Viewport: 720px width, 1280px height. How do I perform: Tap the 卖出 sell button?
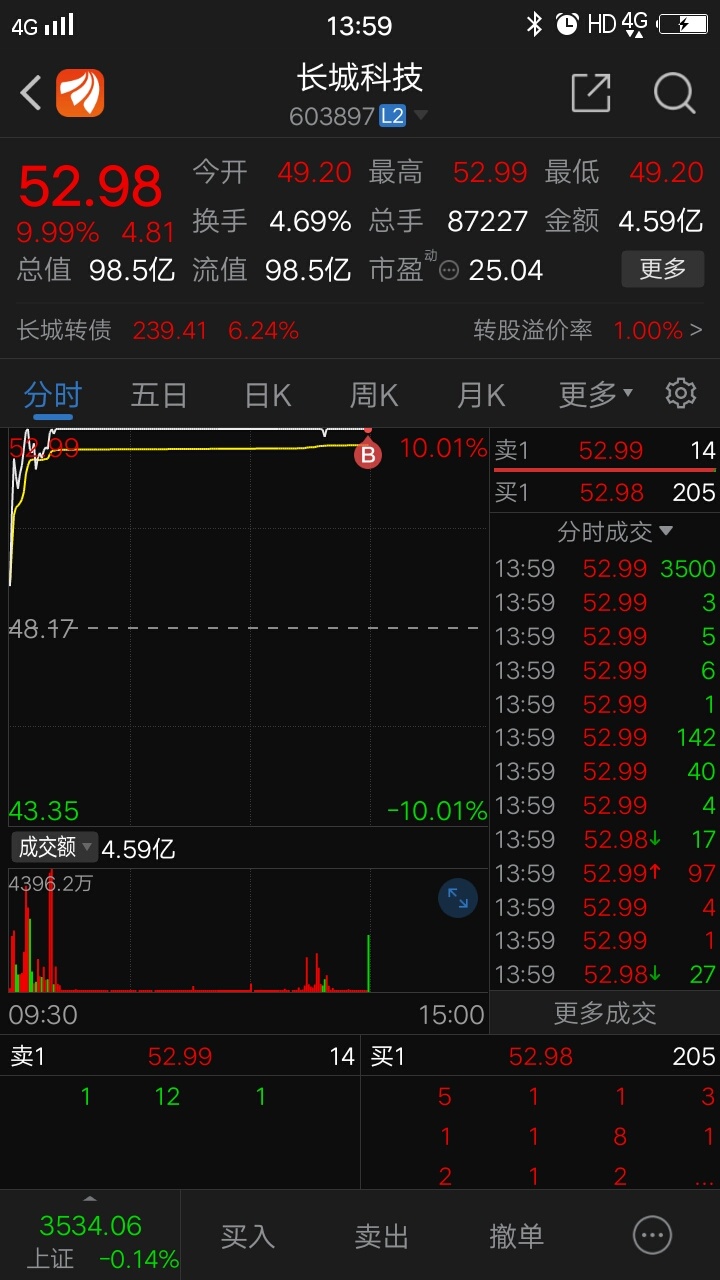[x=382, y=1236]
